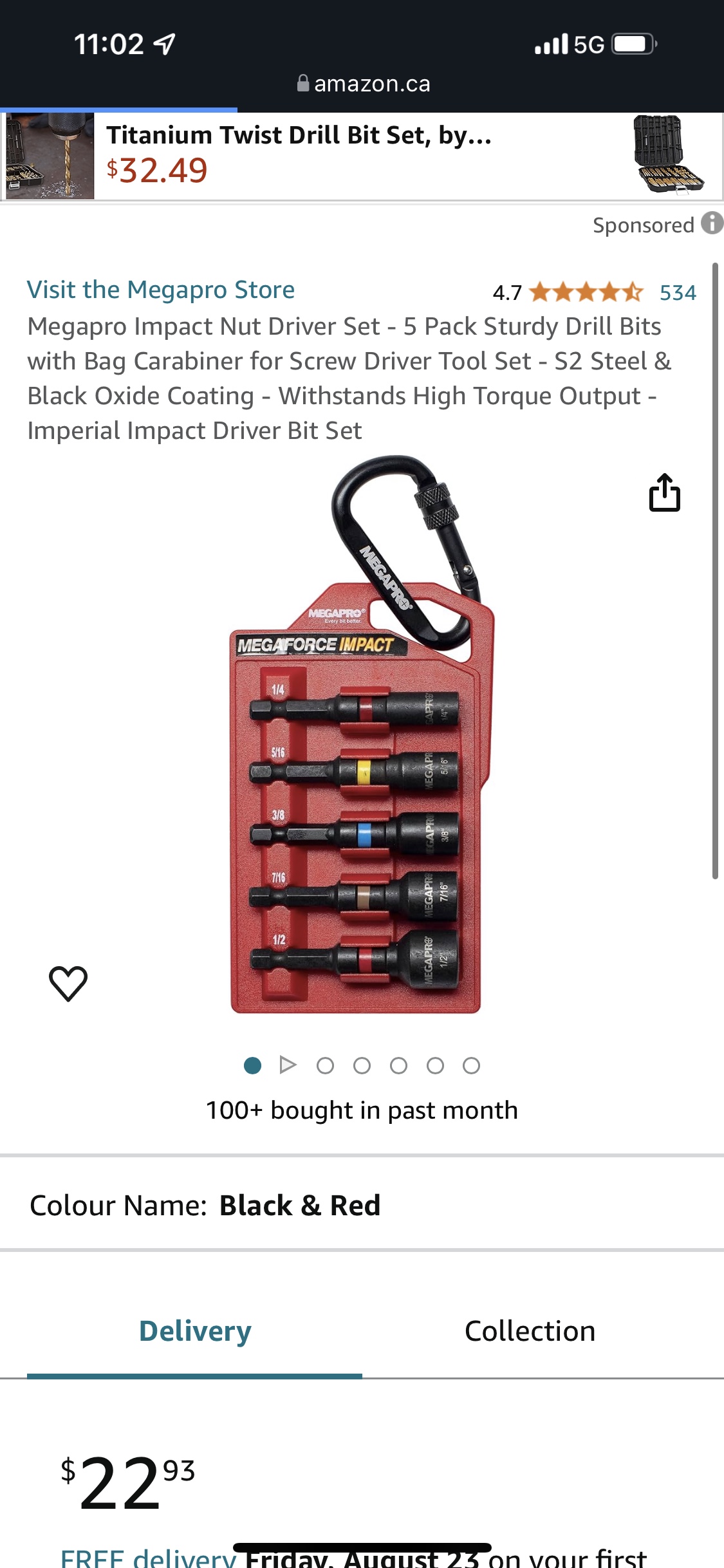Share this Megapro nut driver product
The image size is (724, 1568).
(x=664, y=493)
